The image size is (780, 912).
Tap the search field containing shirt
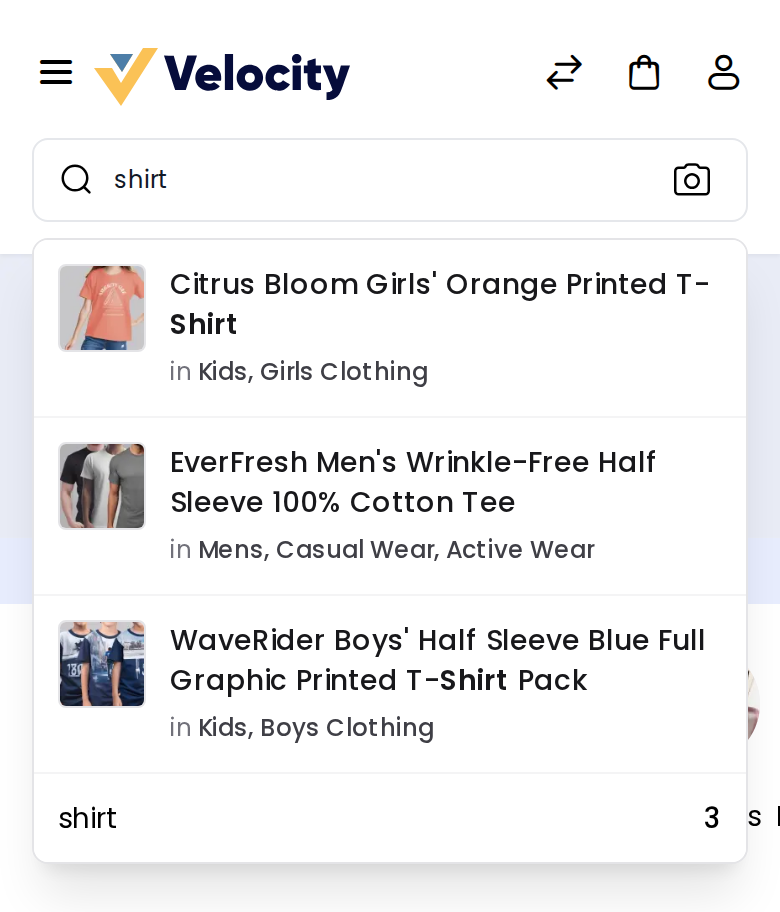[x=390, y=180]
